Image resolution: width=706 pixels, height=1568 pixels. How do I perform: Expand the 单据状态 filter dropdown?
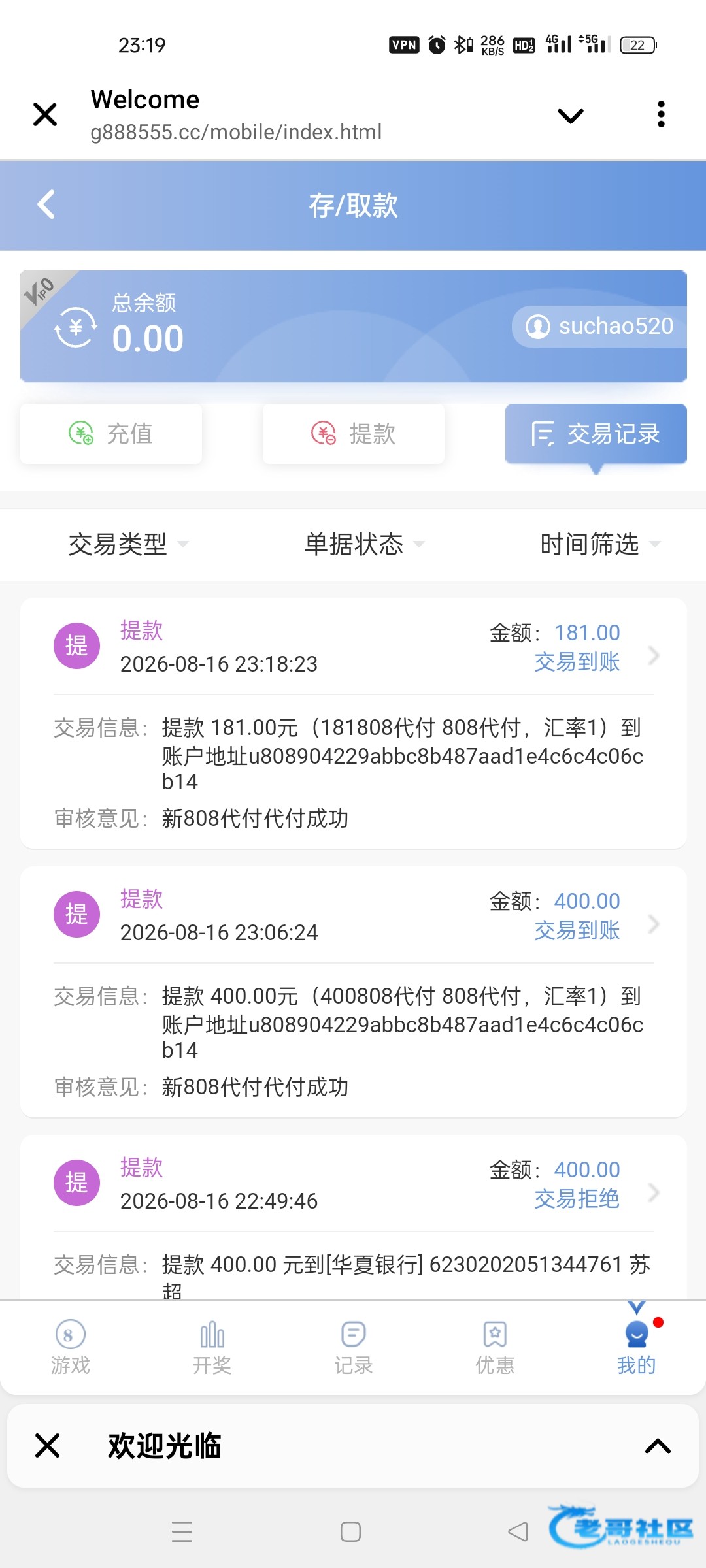(x=365, y=544)
